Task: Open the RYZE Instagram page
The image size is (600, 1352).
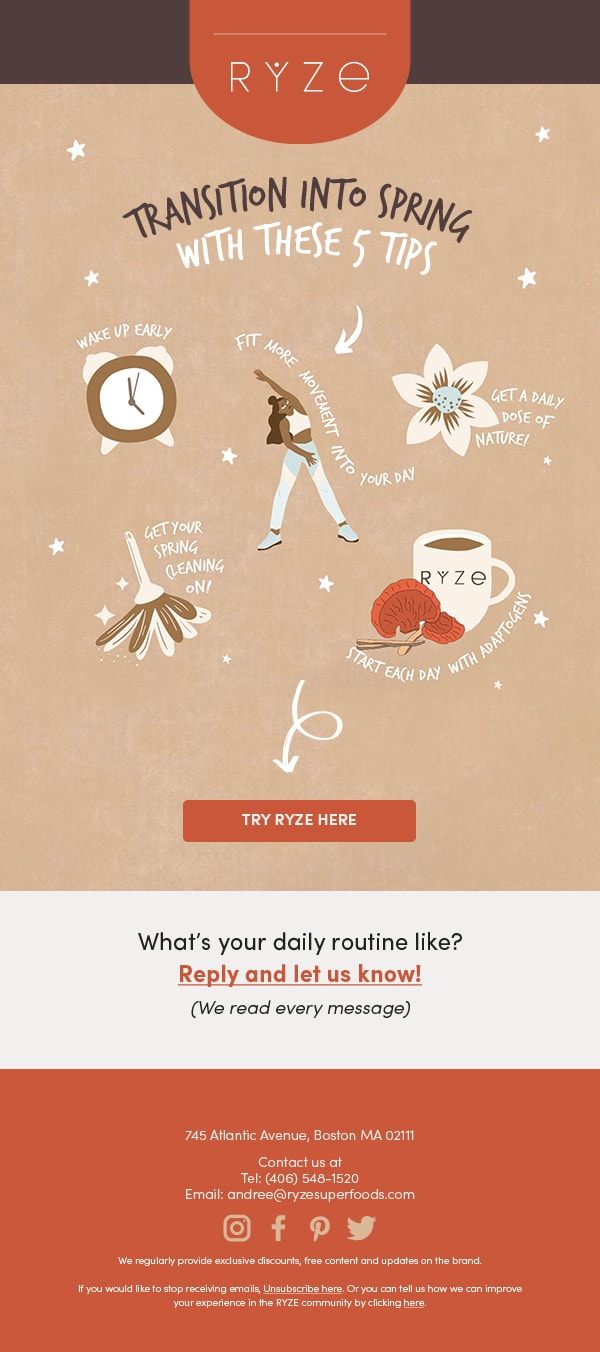Action: point(237,1228)
